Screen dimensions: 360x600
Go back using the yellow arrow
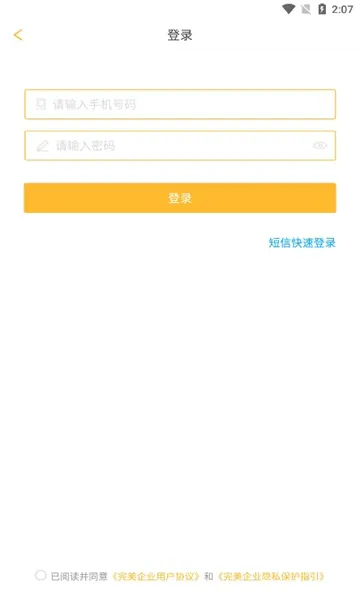tap(18, 35)
